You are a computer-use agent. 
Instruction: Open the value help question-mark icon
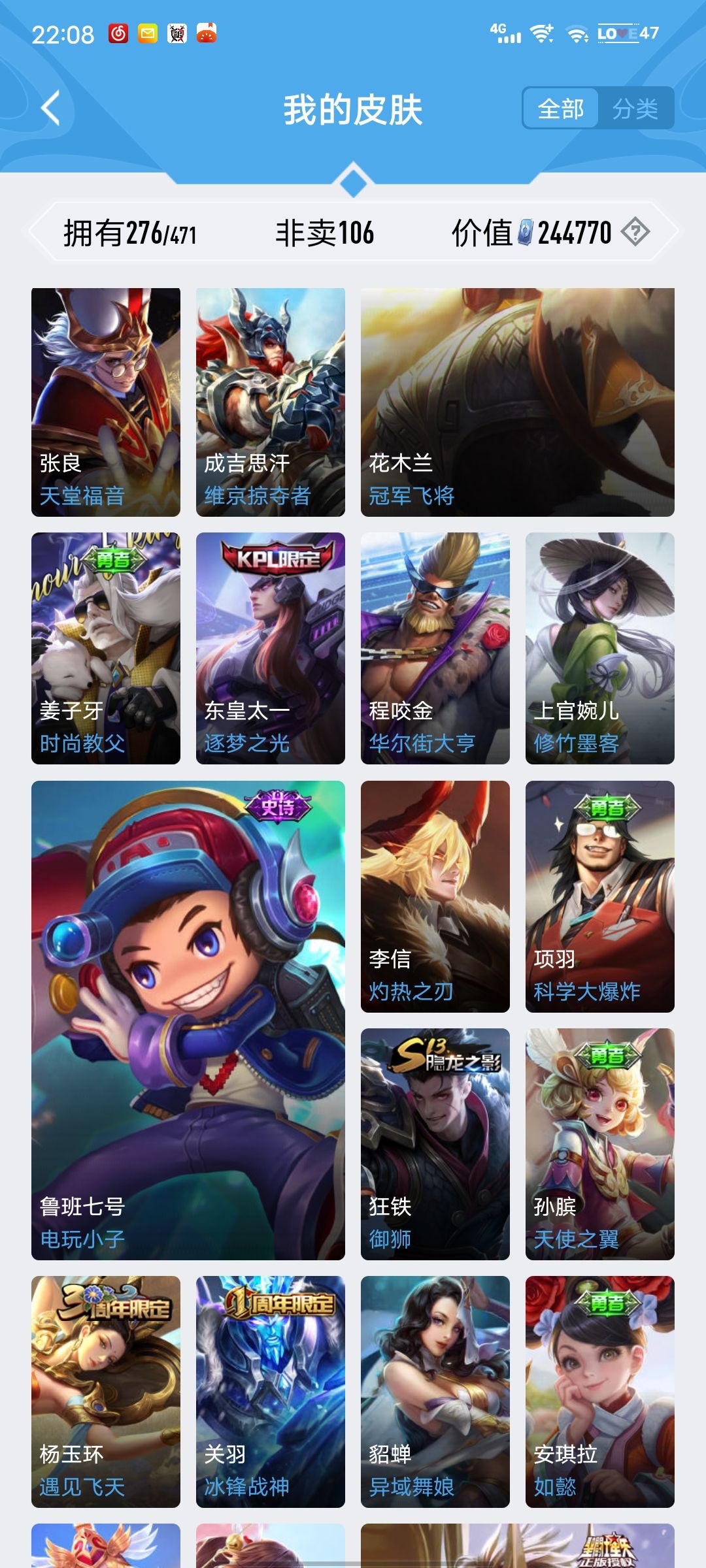(x=635, y=232)
